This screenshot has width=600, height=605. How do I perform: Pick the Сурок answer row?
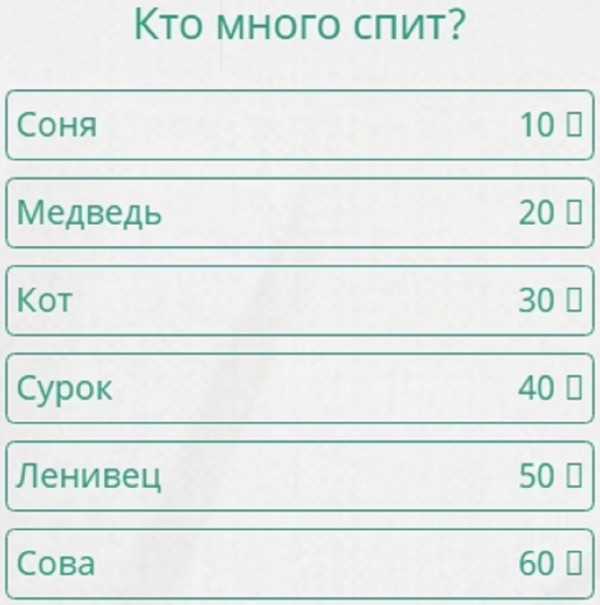pos(300,388)
